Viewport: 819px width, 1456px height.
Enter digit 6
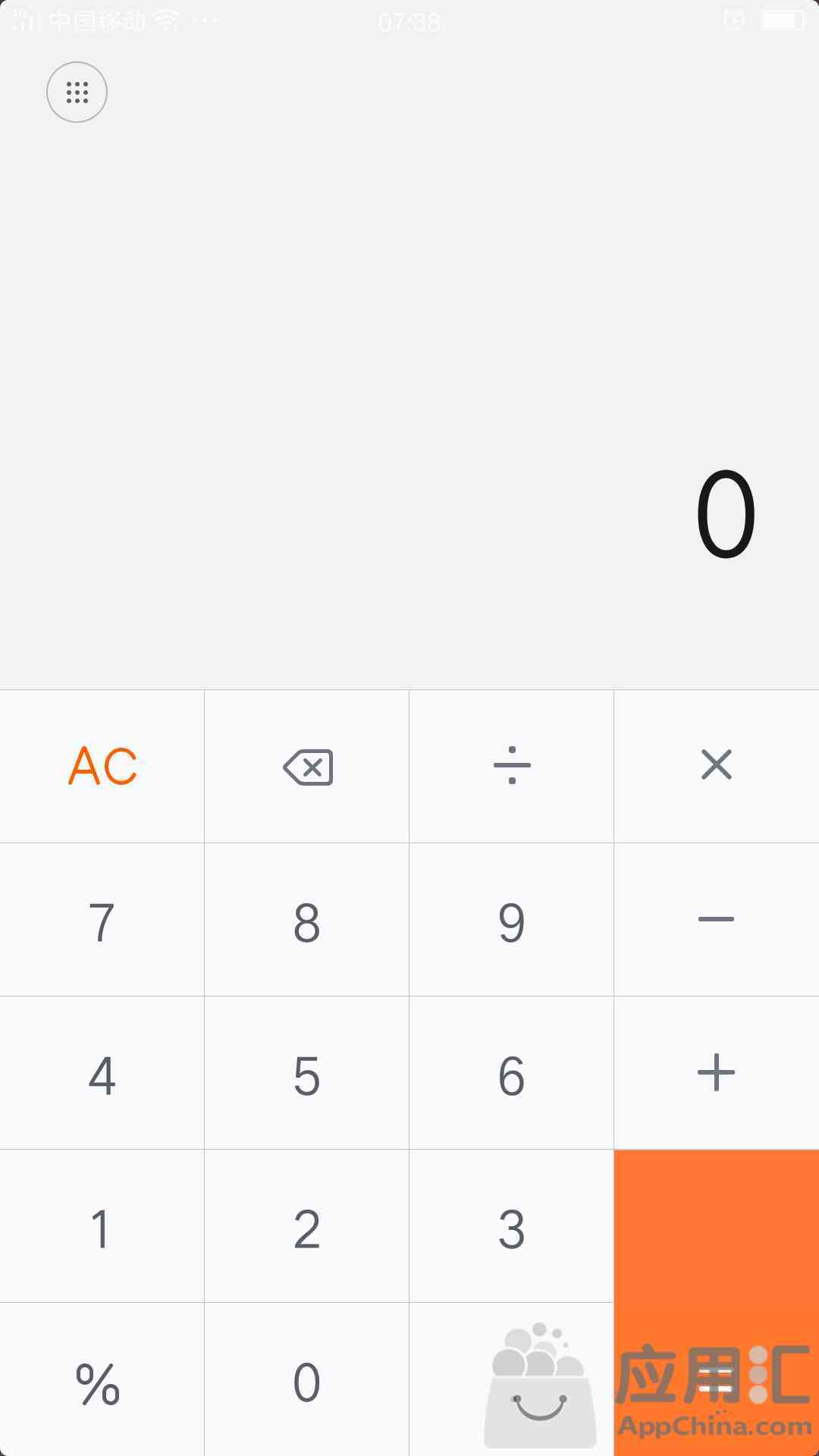click(512, 1072)
